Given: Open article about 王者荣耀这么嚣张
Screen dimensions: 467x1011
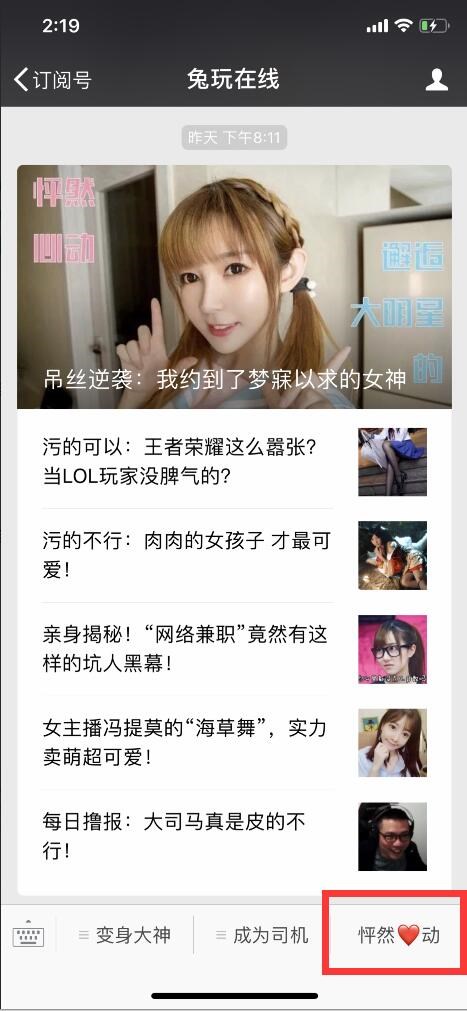Looking at the screenshot, I should 234,462.
